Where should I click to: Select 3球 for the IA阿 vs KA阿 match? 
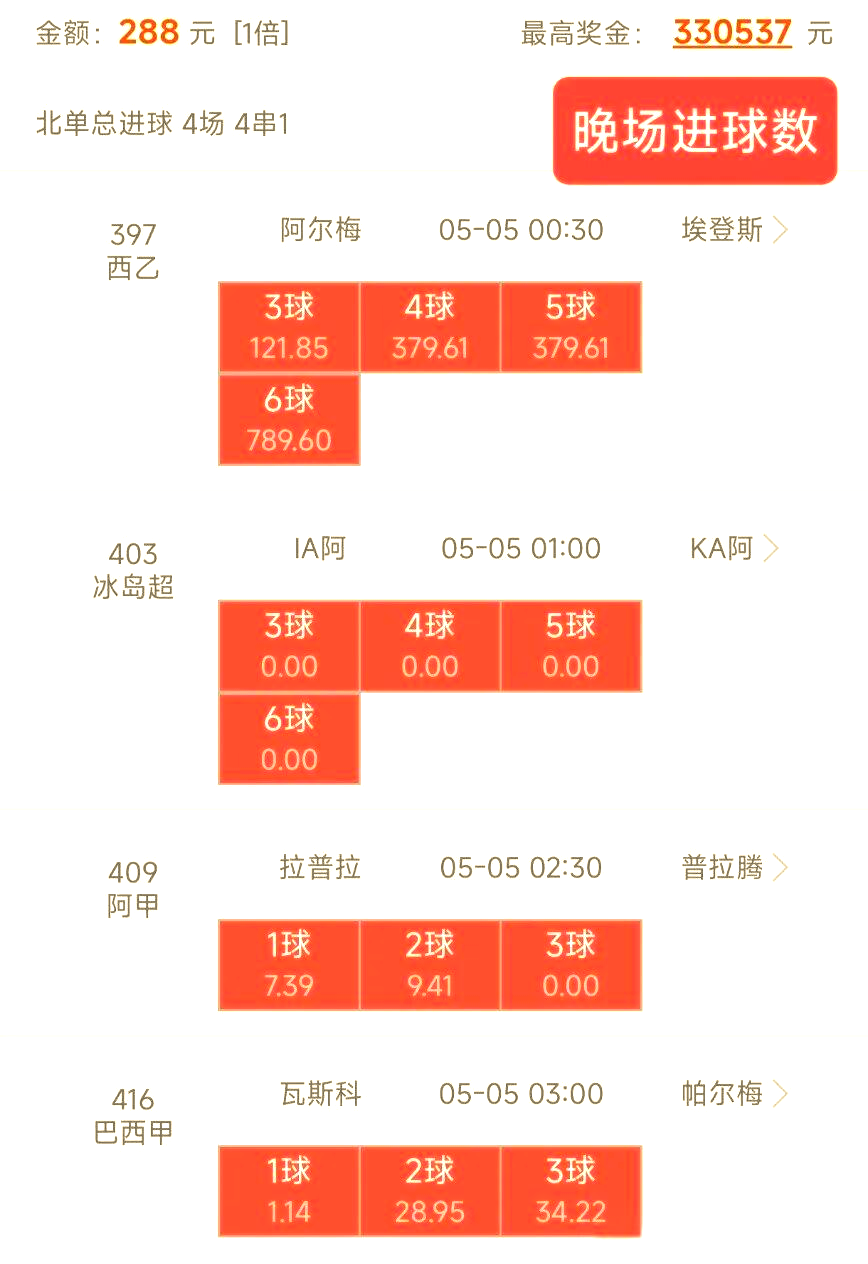288,645
